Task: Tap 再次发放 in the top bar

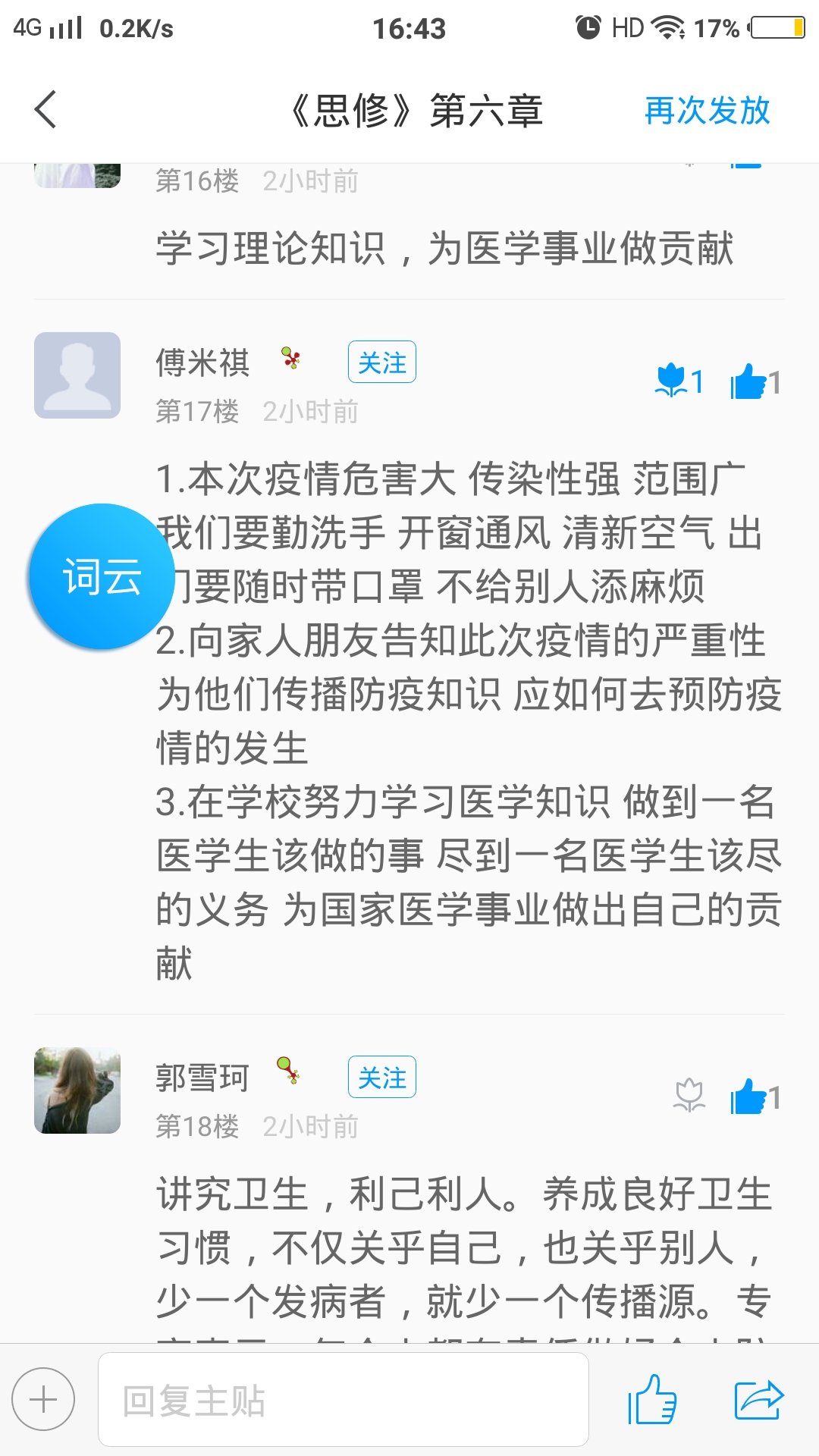Action: [x=707, y=111]
